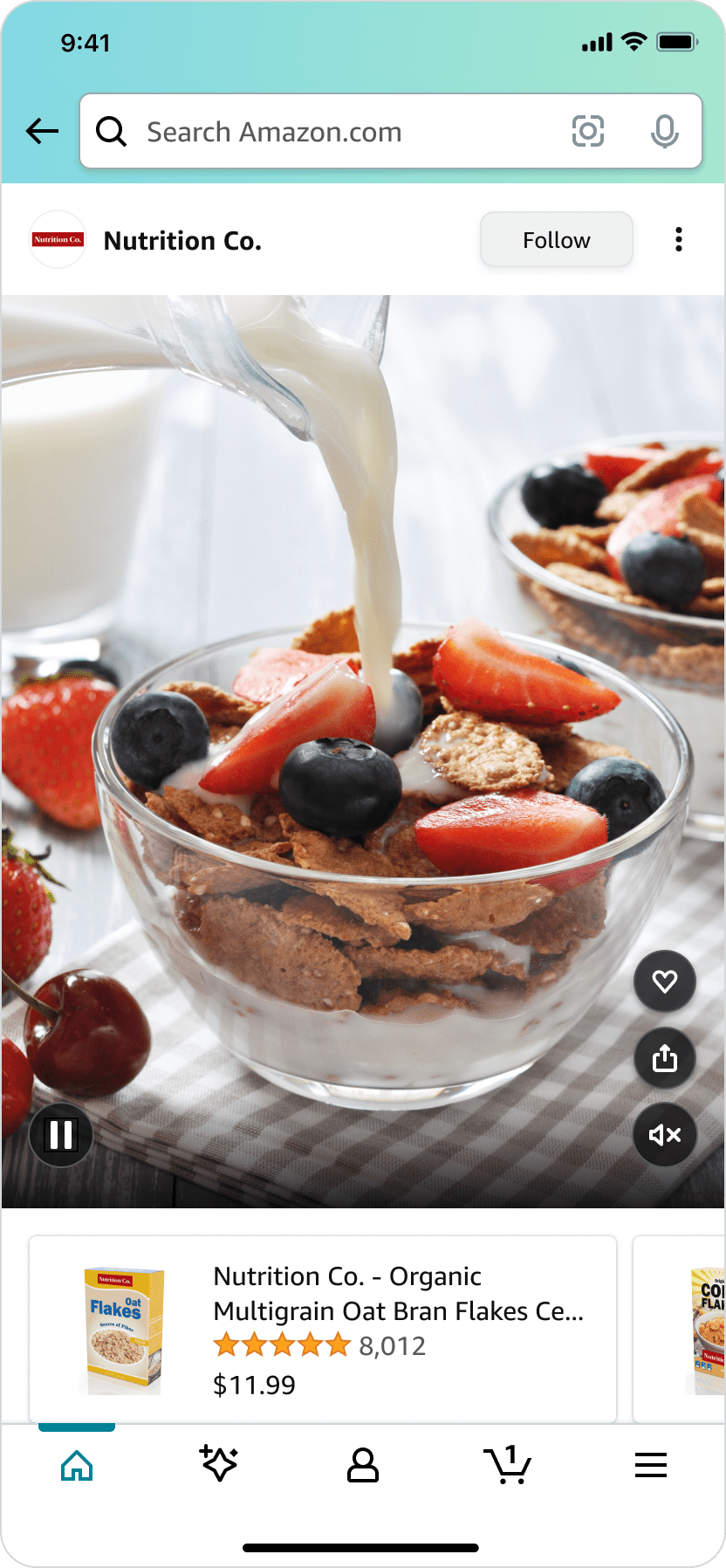The height and width of the screenshot is (1568, 726).
Task: Share this video
Action: 664,1059
